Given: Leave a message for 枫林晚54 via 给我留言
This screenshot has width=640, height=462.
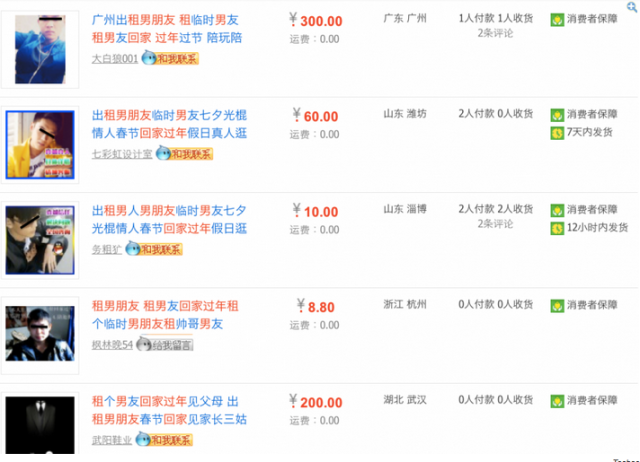Looking at the screenshot, I should click(165, 345).
